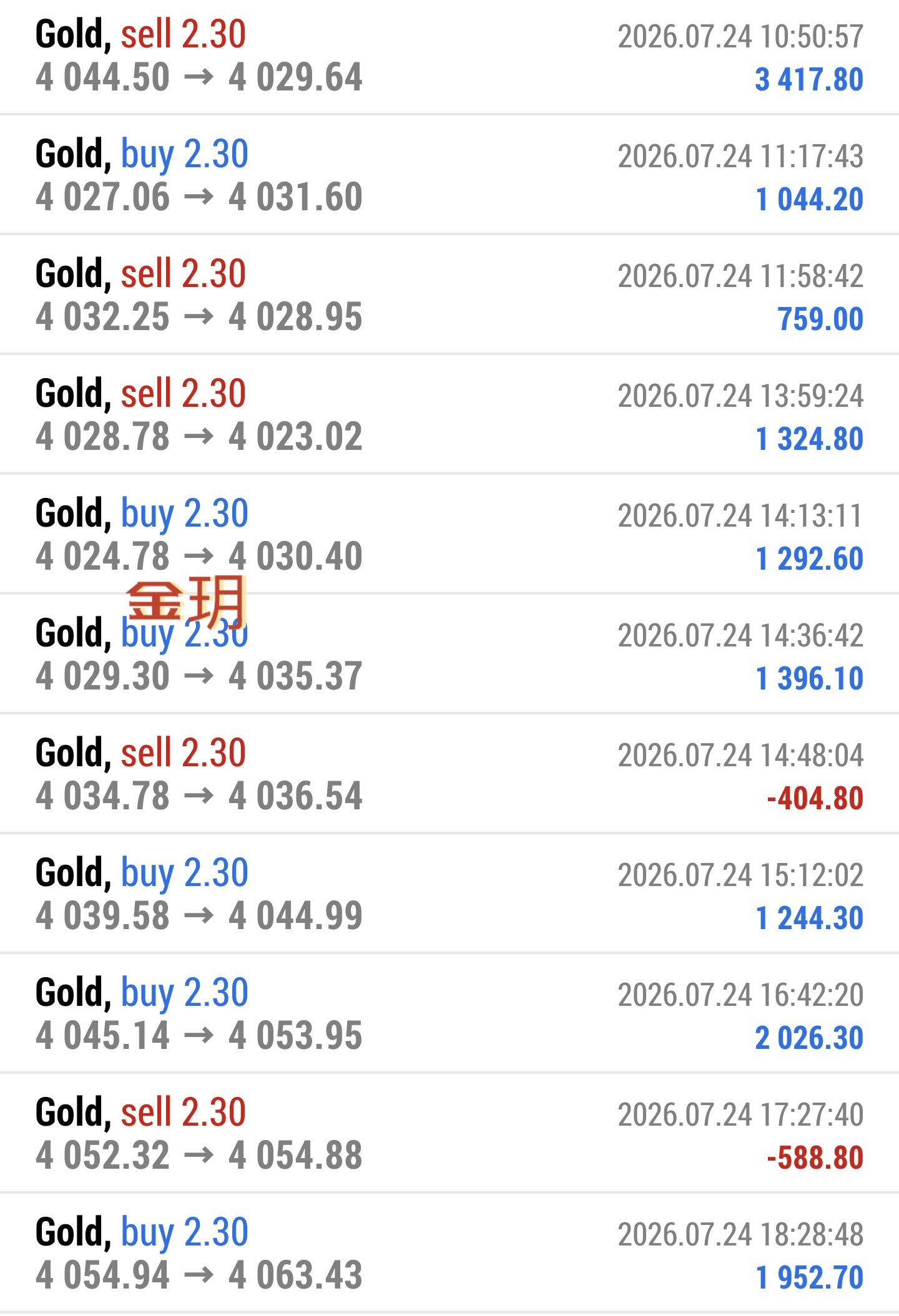Screen dimensions: 899x1316
Task: Open the Gold sell trade with profit 1 324.80
Action: (449, 414)
